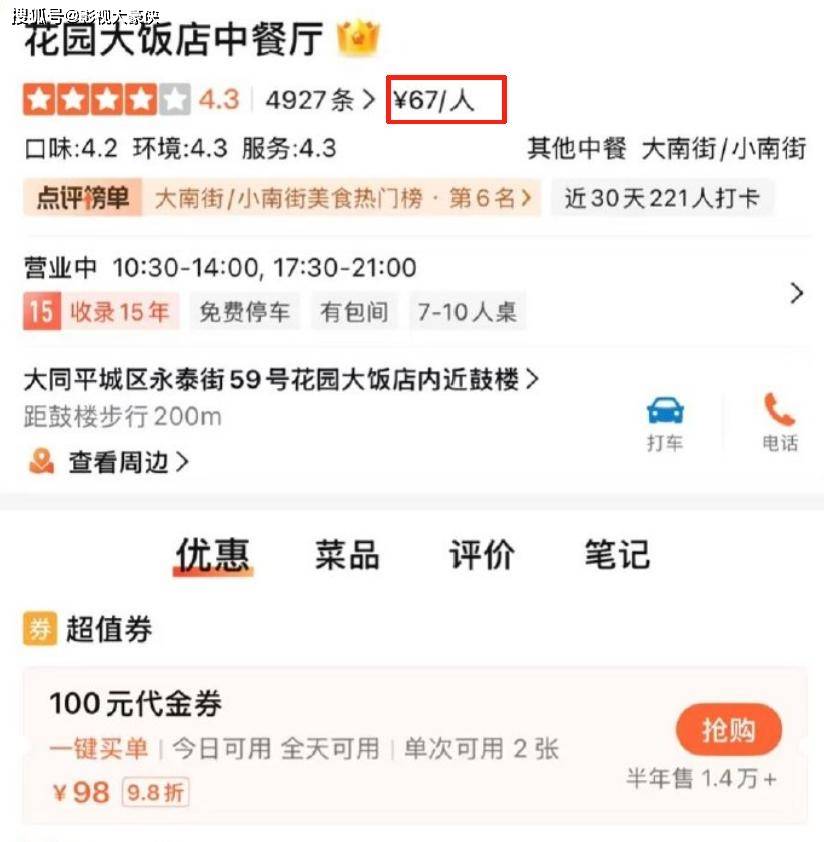Image resolution: width=824 pixels, height=842 pixels.
Task: Switch to the 优惠 tab
Action: [x=213, y=554]
